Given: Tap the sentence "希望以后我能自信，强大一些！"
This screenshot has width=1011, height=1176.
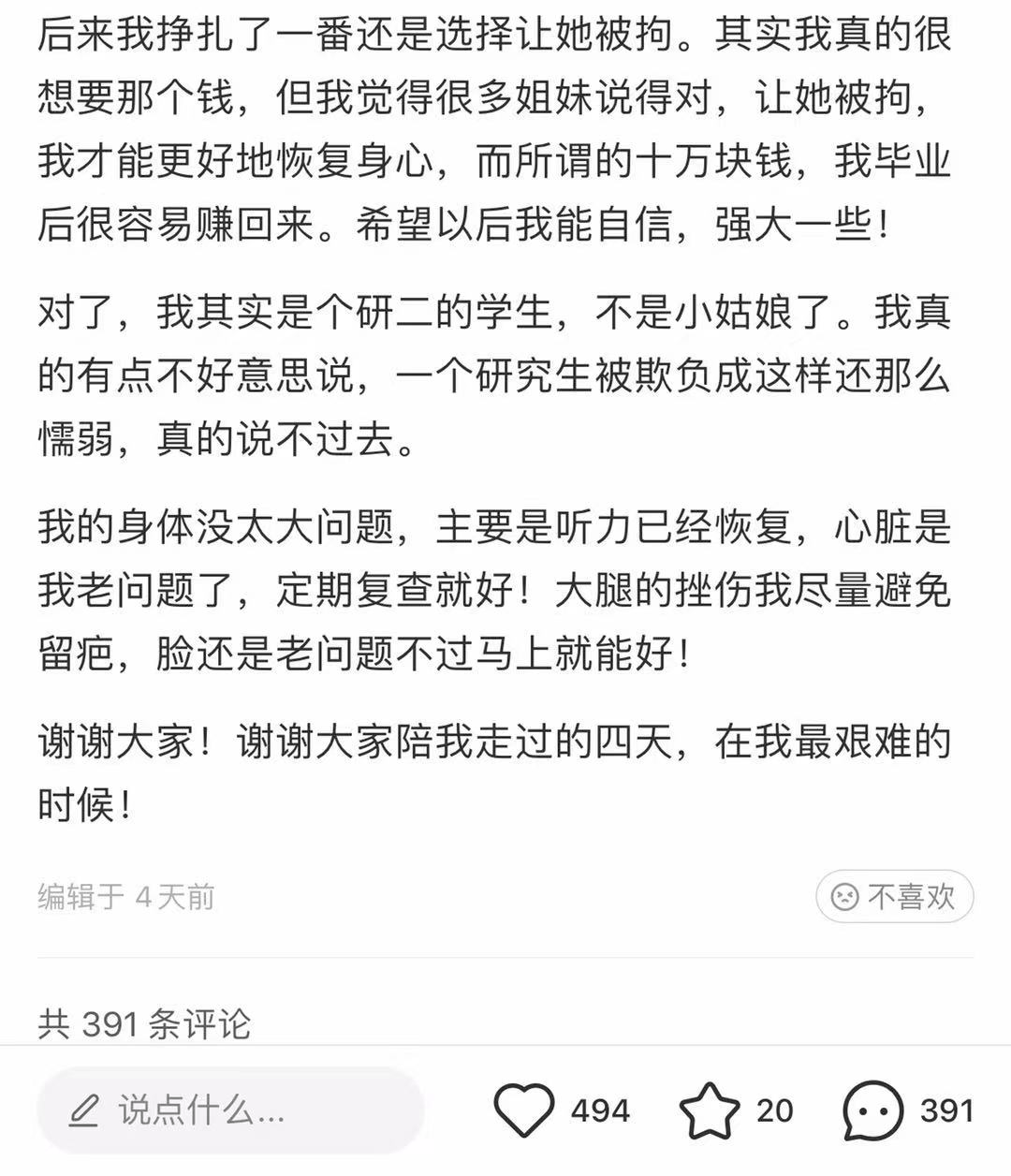Looking at the screenshot, I should (627, 223).
